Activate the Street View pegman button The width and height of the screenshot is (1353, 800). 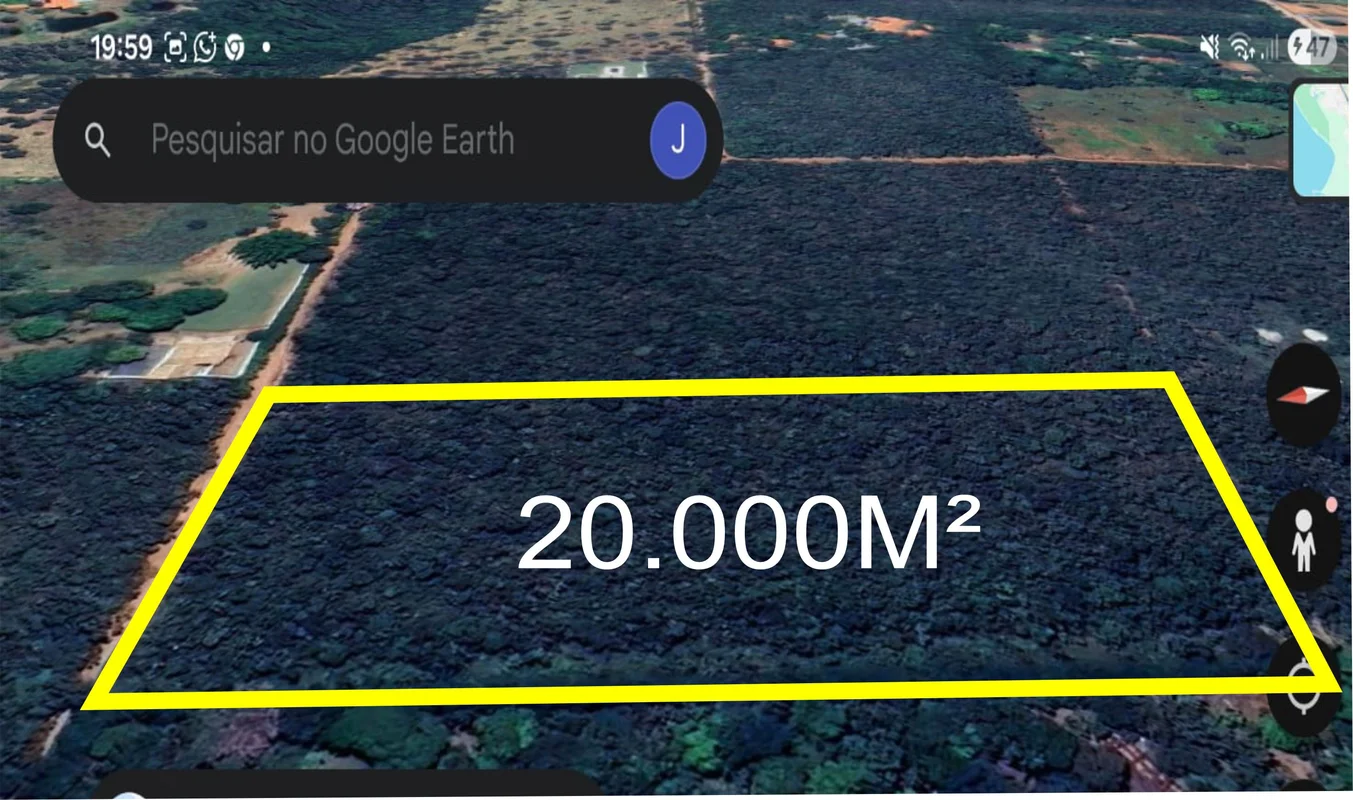point(1302,541)
